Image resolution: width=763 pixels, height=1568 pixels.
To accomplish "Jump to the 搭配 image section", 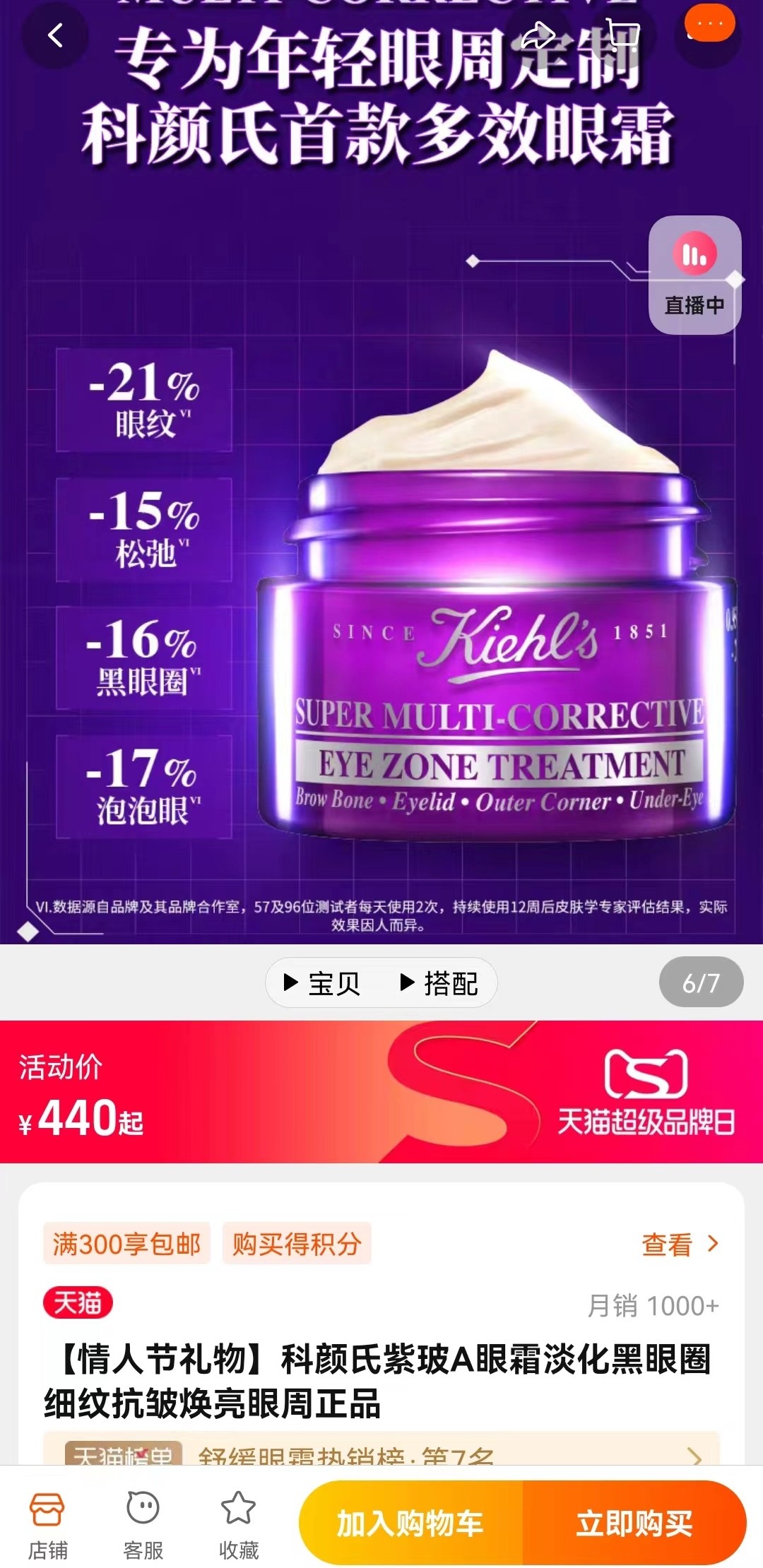I will [439, 983].
